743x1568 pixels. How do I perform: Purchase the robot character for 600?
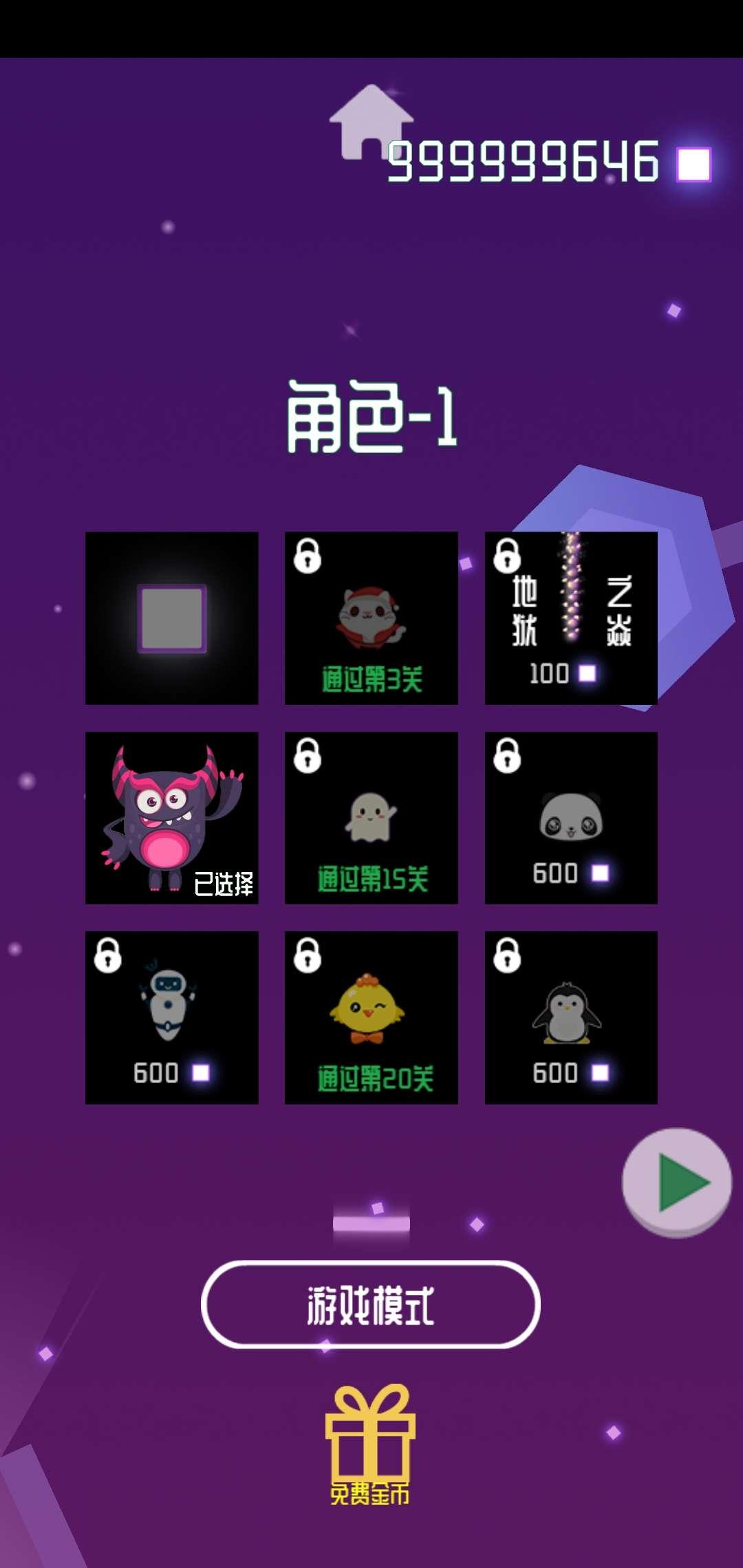coord(172,1017)
